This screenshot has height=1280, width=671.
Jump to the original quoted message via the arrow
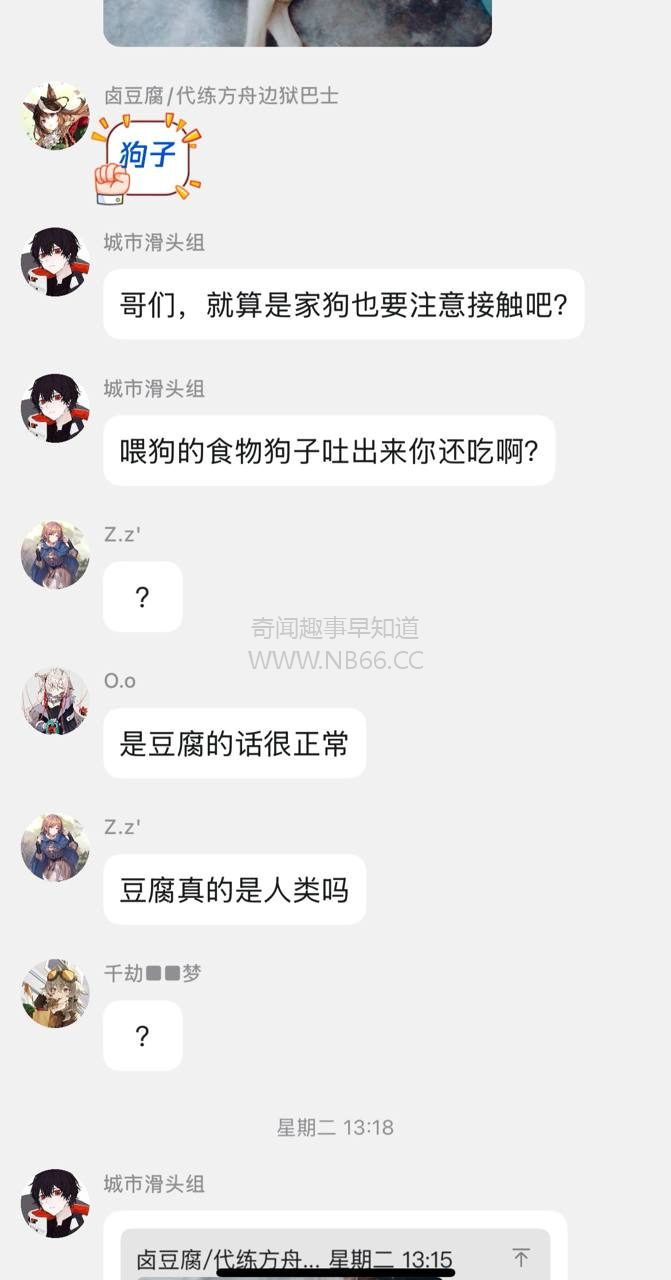(520, 1257)
